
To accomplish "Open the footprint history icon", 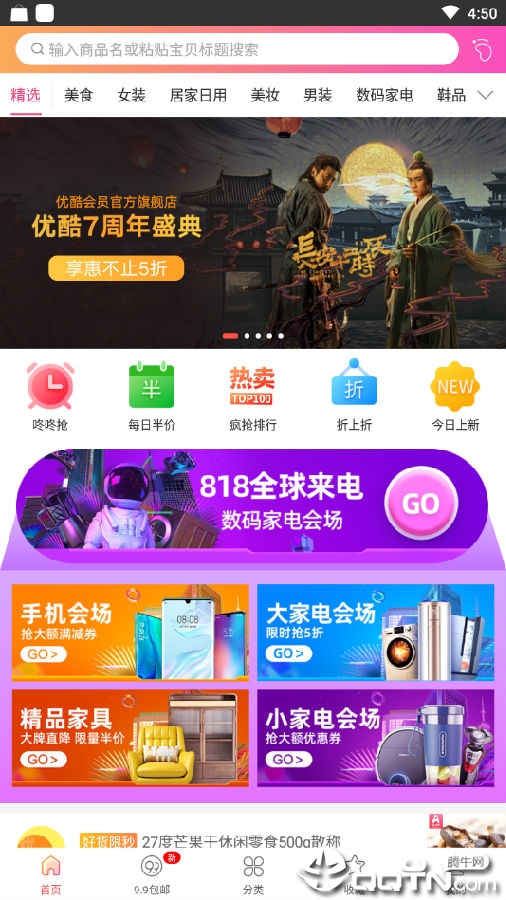I will pos(482,49).
